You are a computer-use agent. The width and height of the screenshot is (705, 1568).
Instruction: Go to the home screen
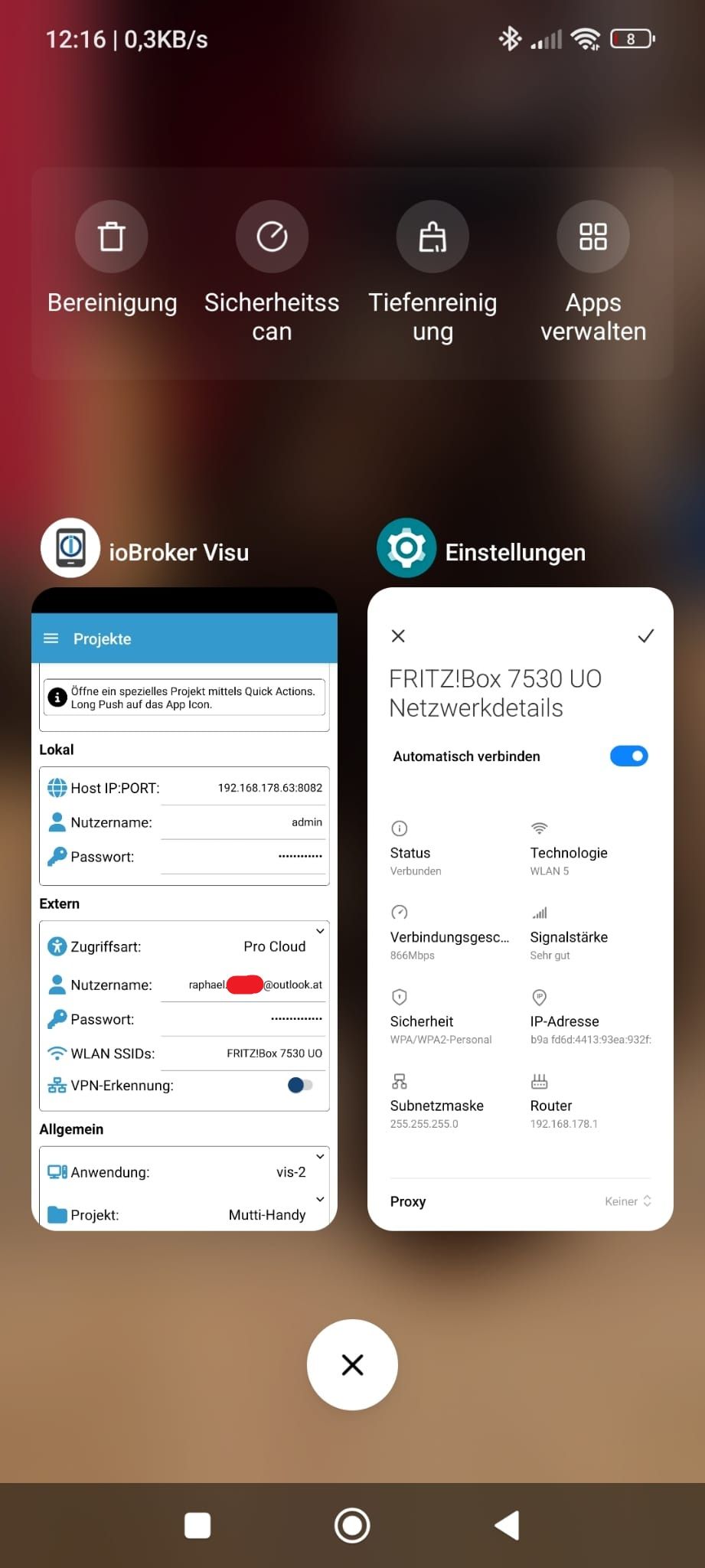click(352, 1525)
